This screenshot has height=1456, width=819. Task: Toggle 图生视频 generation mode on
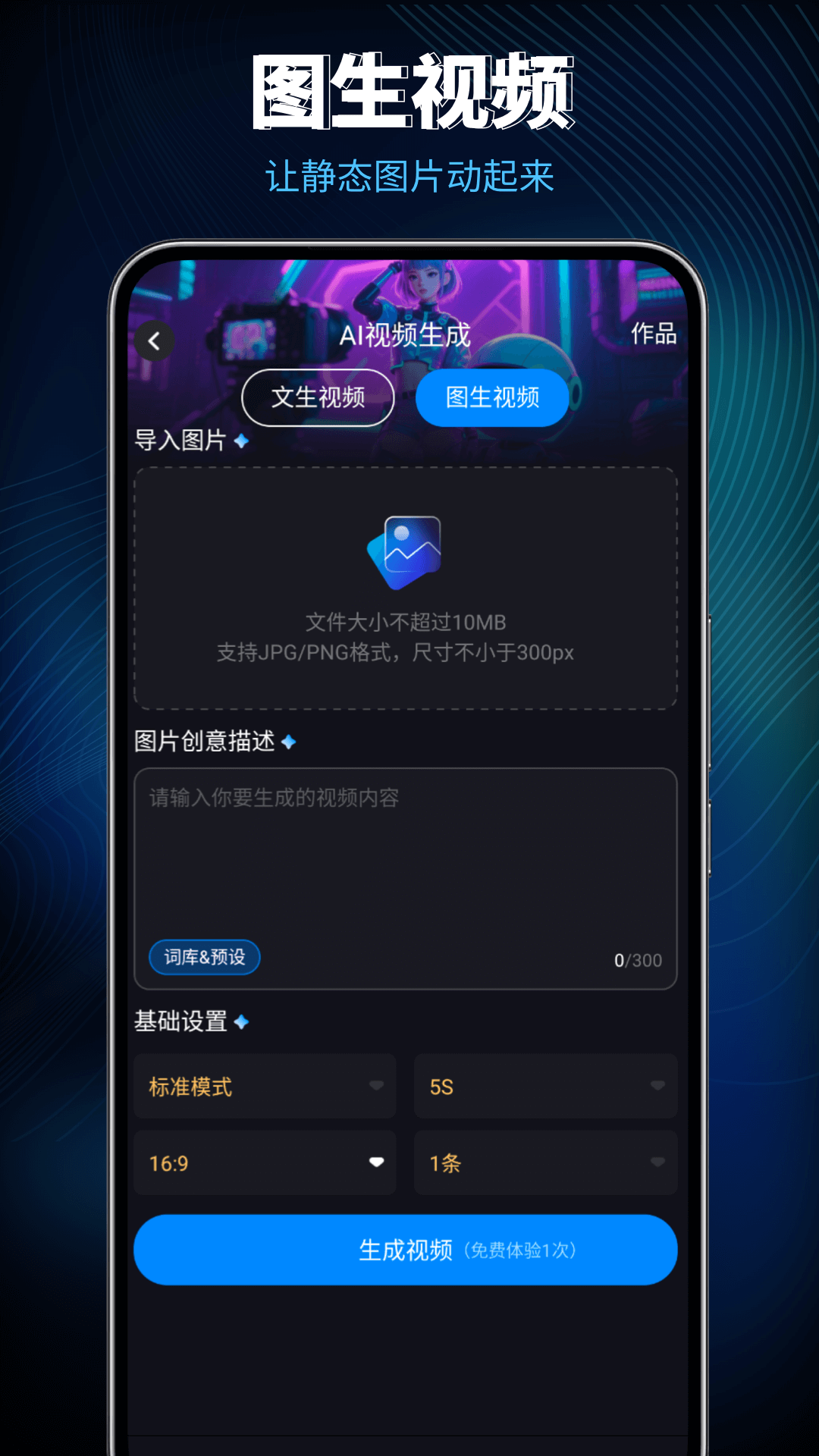tap(491, 397)
